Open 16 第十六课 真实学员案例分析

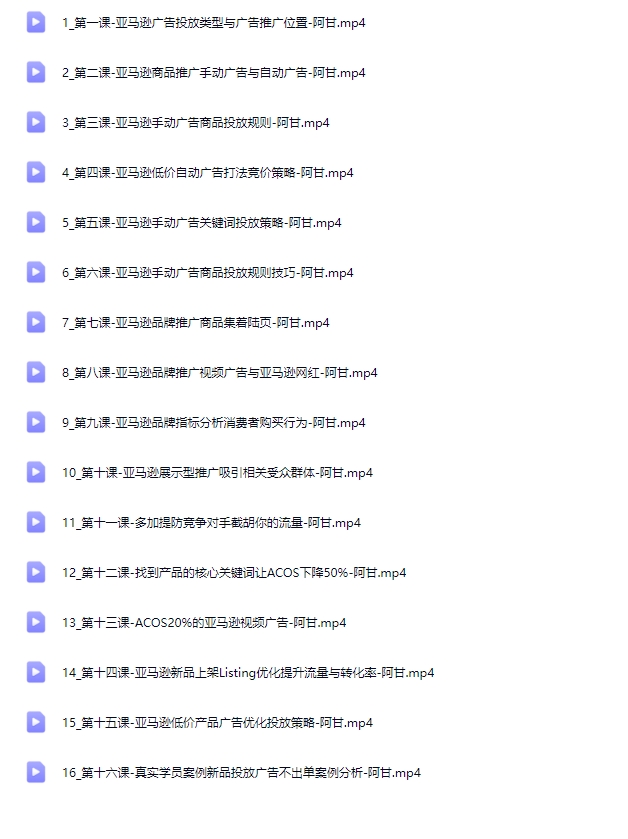(241, 773)
